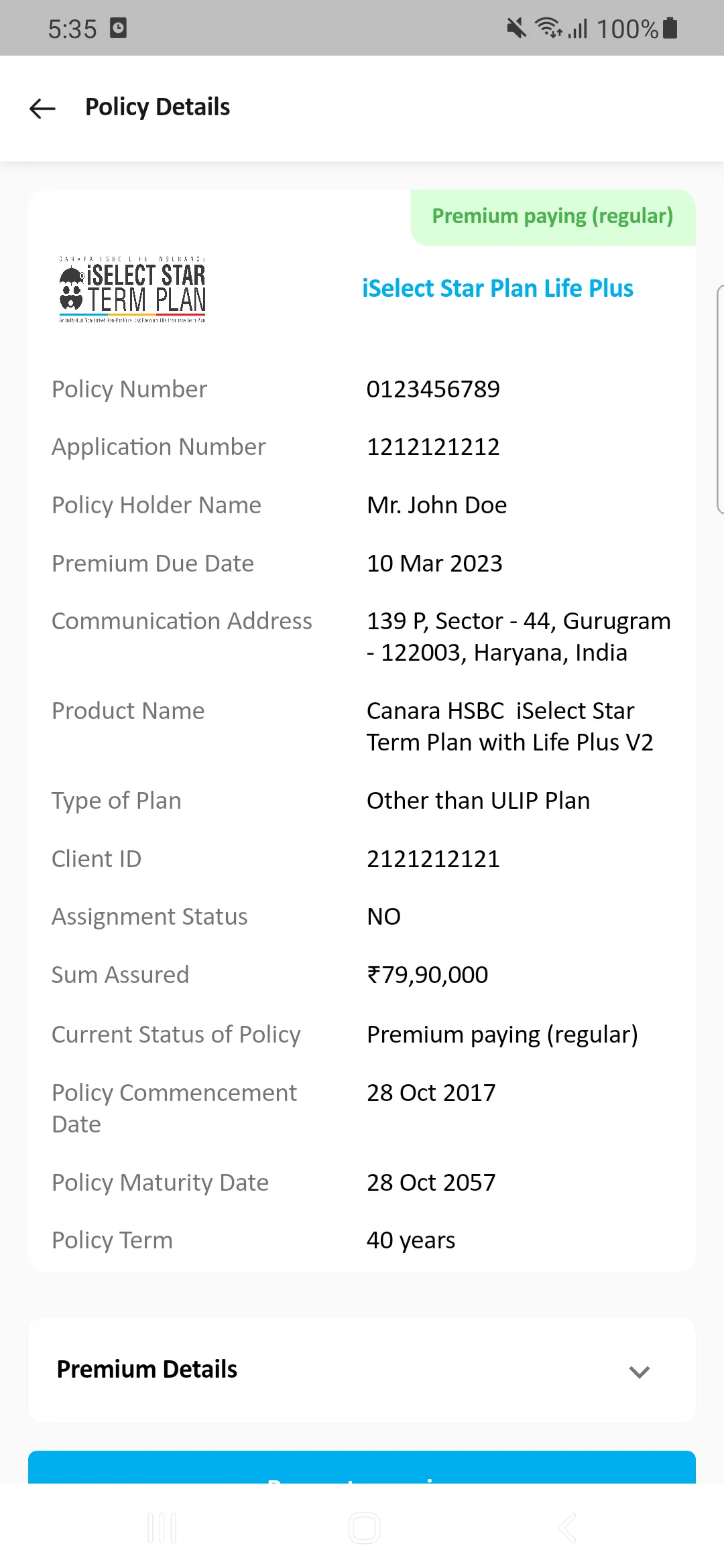Go back using the back arrow
724x1568 pixels.
tap(42, 108)
